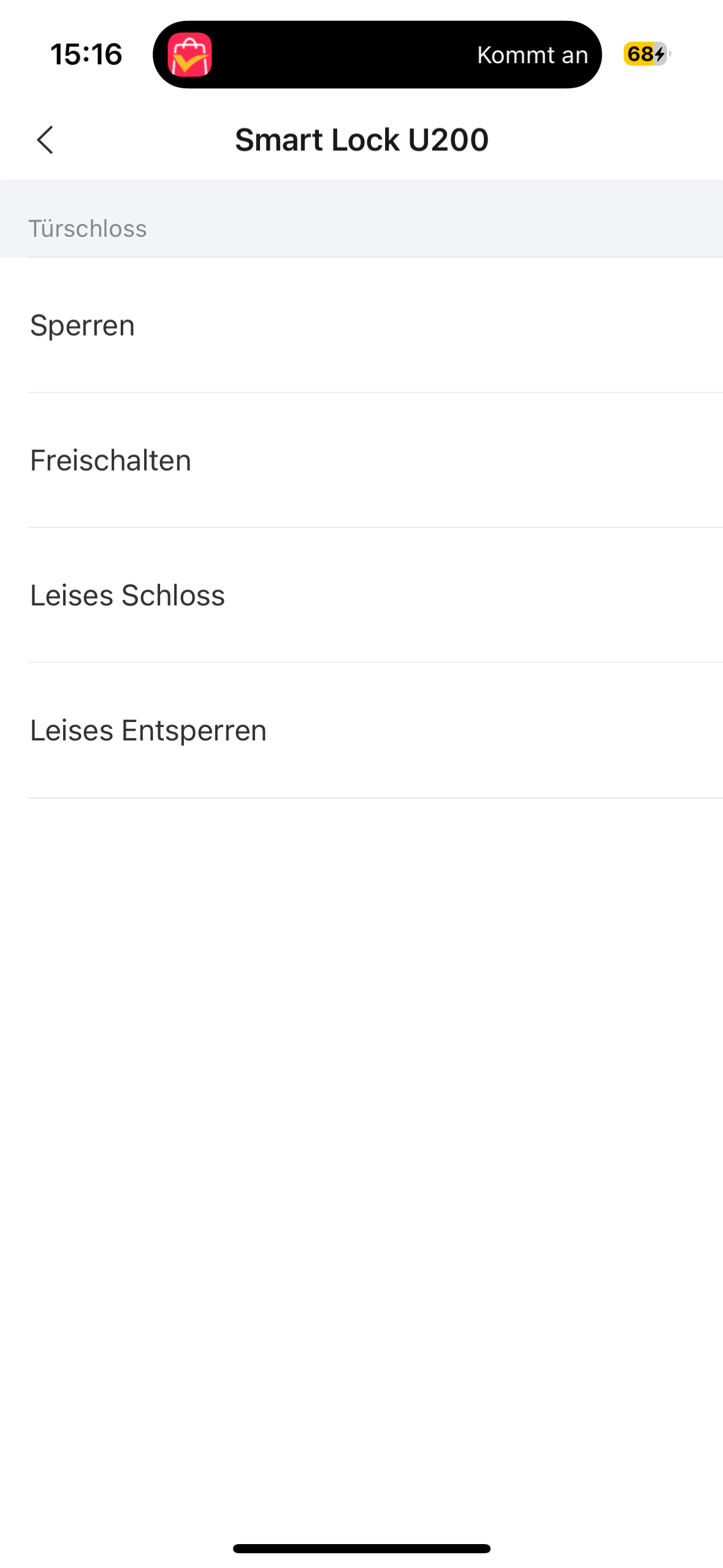Screen dimensions: 723x1568
Task: Go back from Smart Lock U200
Action: point(45,140)
